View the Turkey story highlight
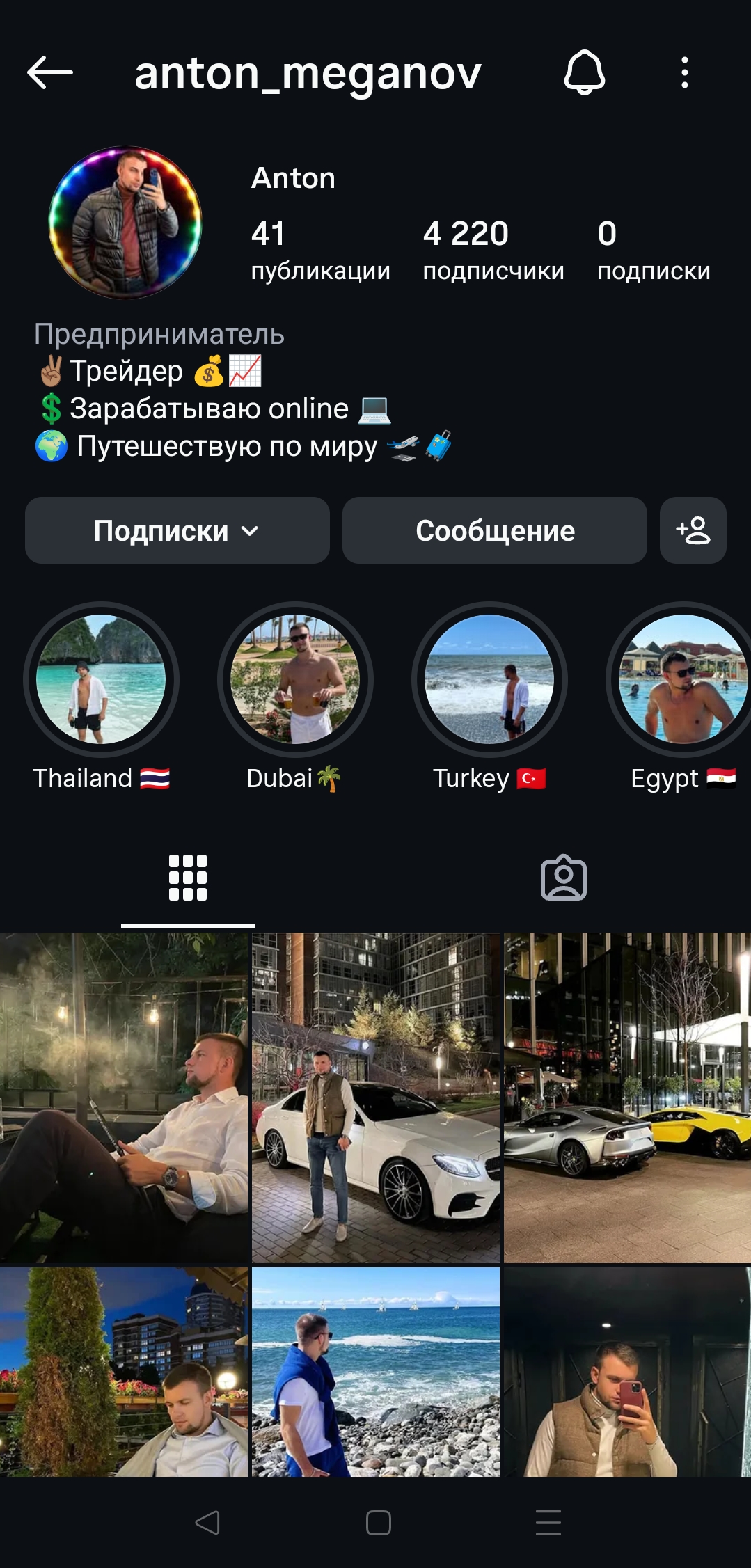Screen dimensions: 751x1568 coord(489,679)
